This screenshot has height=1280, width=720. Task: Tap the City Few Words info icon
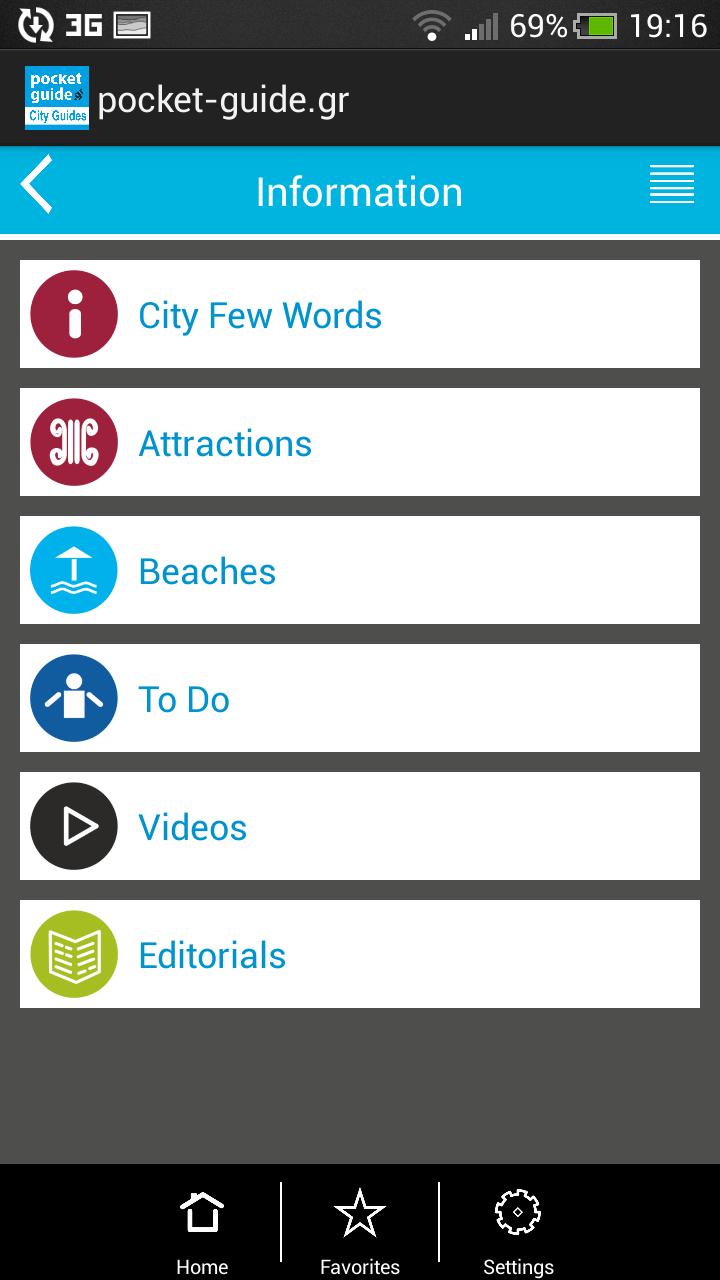click(x=73, y=313)
